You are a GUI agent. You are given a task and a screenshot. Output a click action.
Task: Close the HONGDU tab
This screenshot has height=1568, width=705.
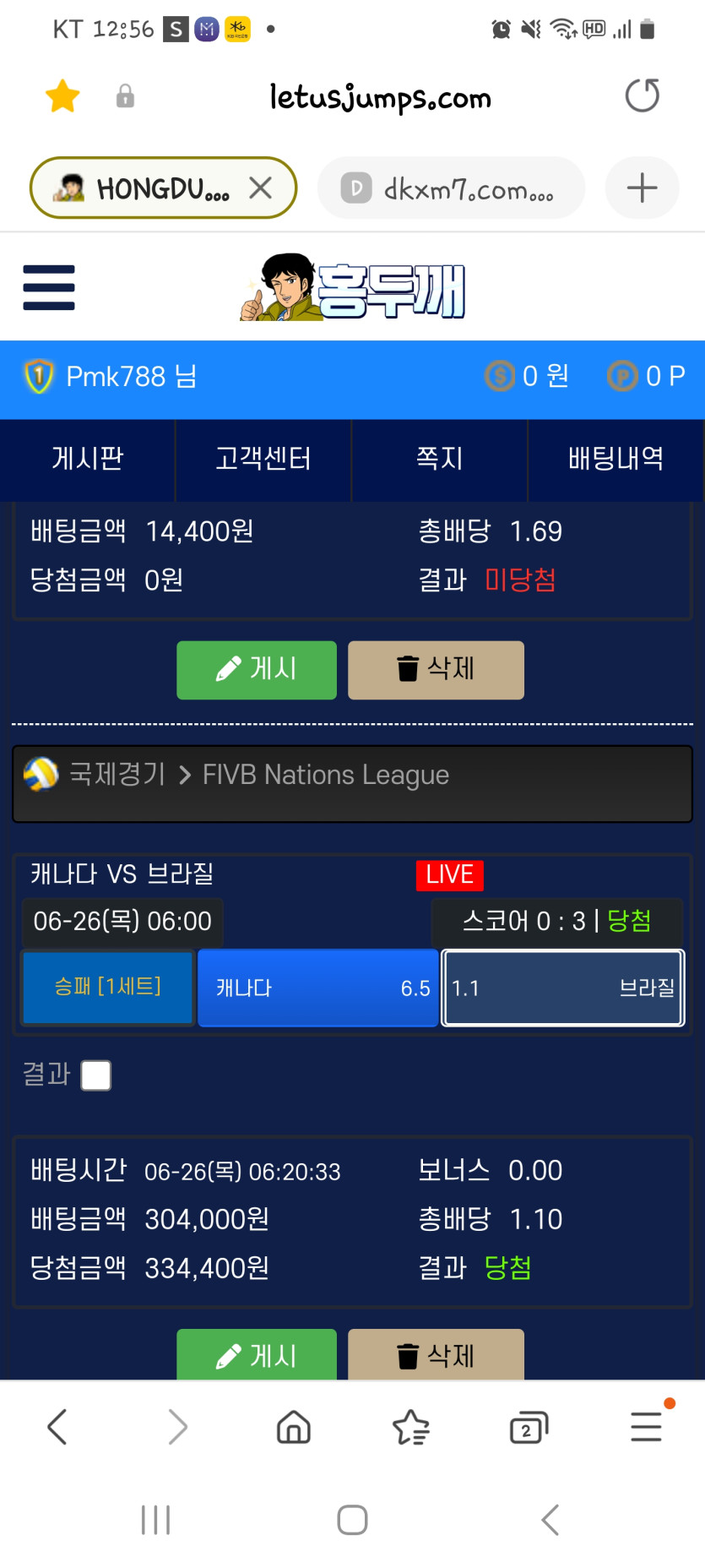261,188
